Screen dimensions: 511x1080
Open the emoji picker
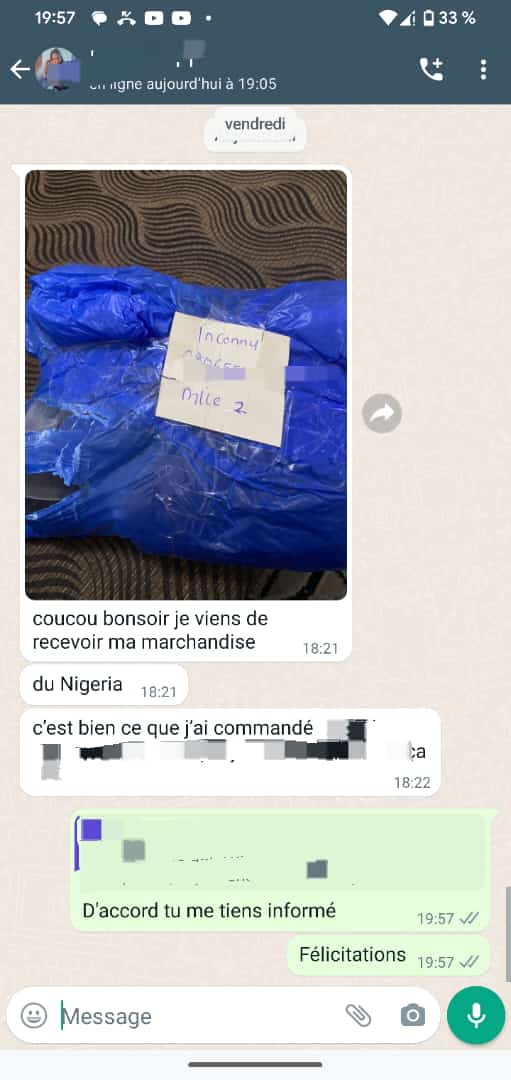pyautogui.click(x=34, y=1015)
